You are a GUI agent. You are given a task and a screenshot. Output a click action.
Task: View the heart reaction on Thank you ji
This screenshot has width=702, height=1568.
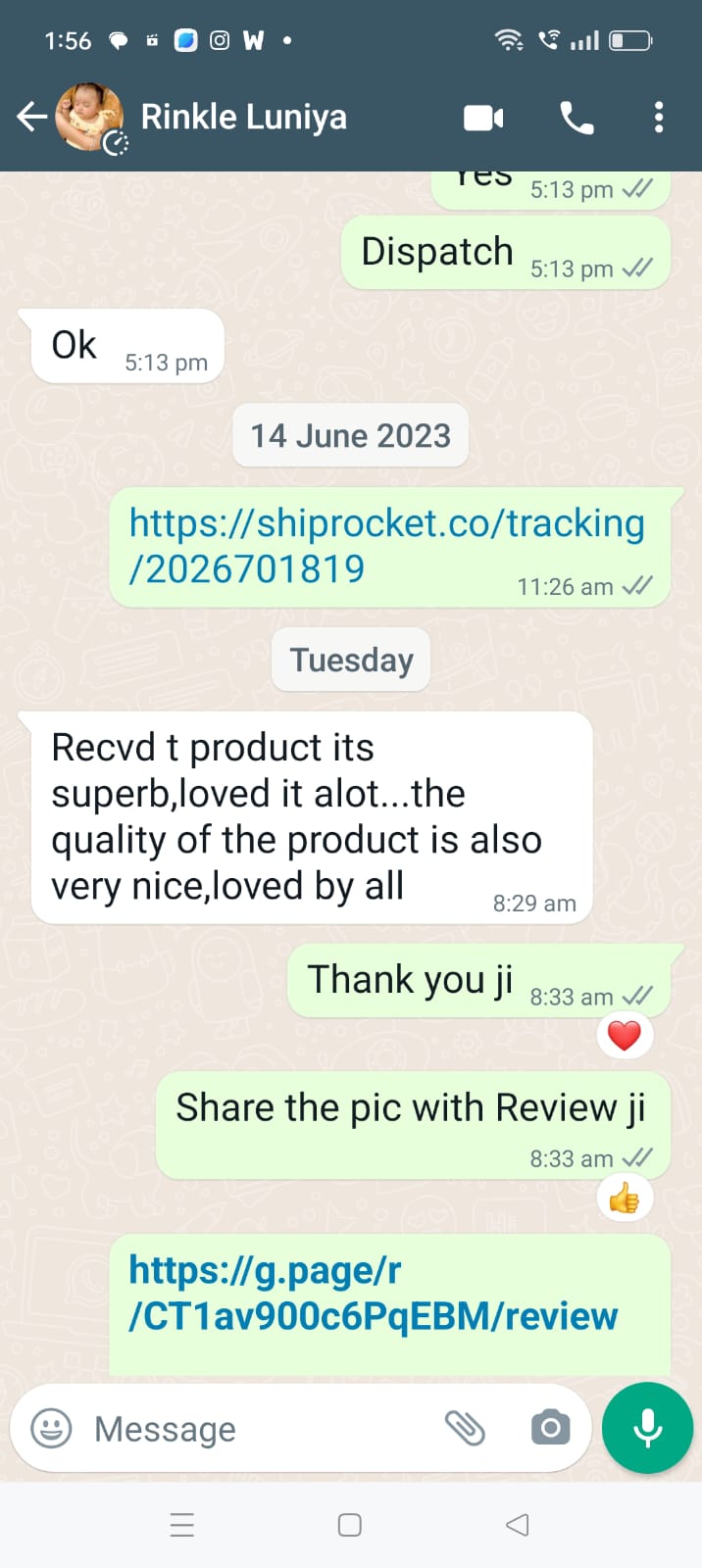point(625,1035)
